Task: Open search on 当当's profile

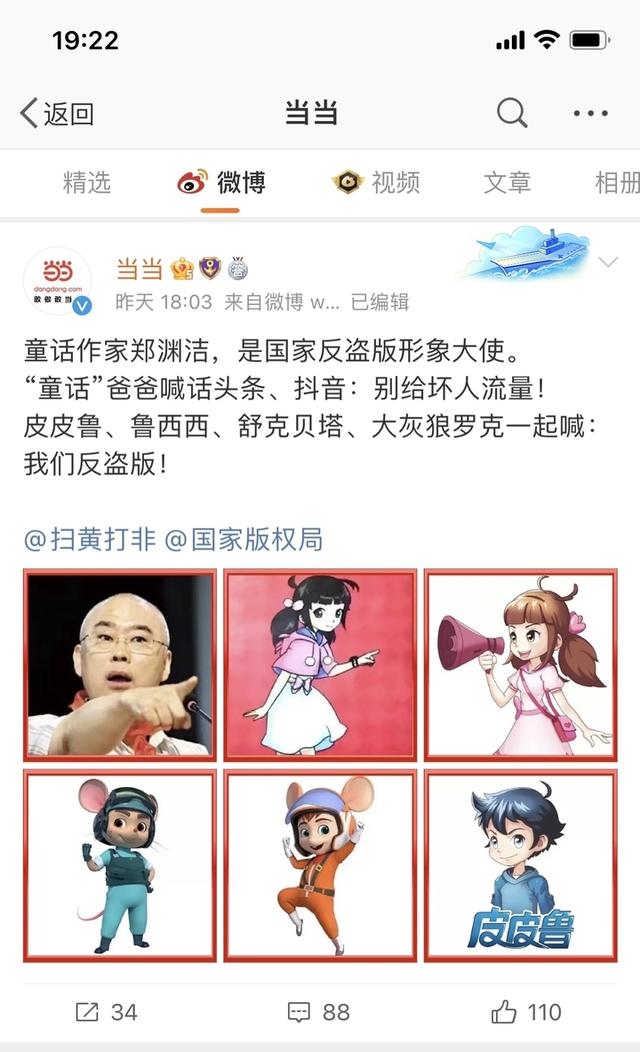Action: (511, 113)
